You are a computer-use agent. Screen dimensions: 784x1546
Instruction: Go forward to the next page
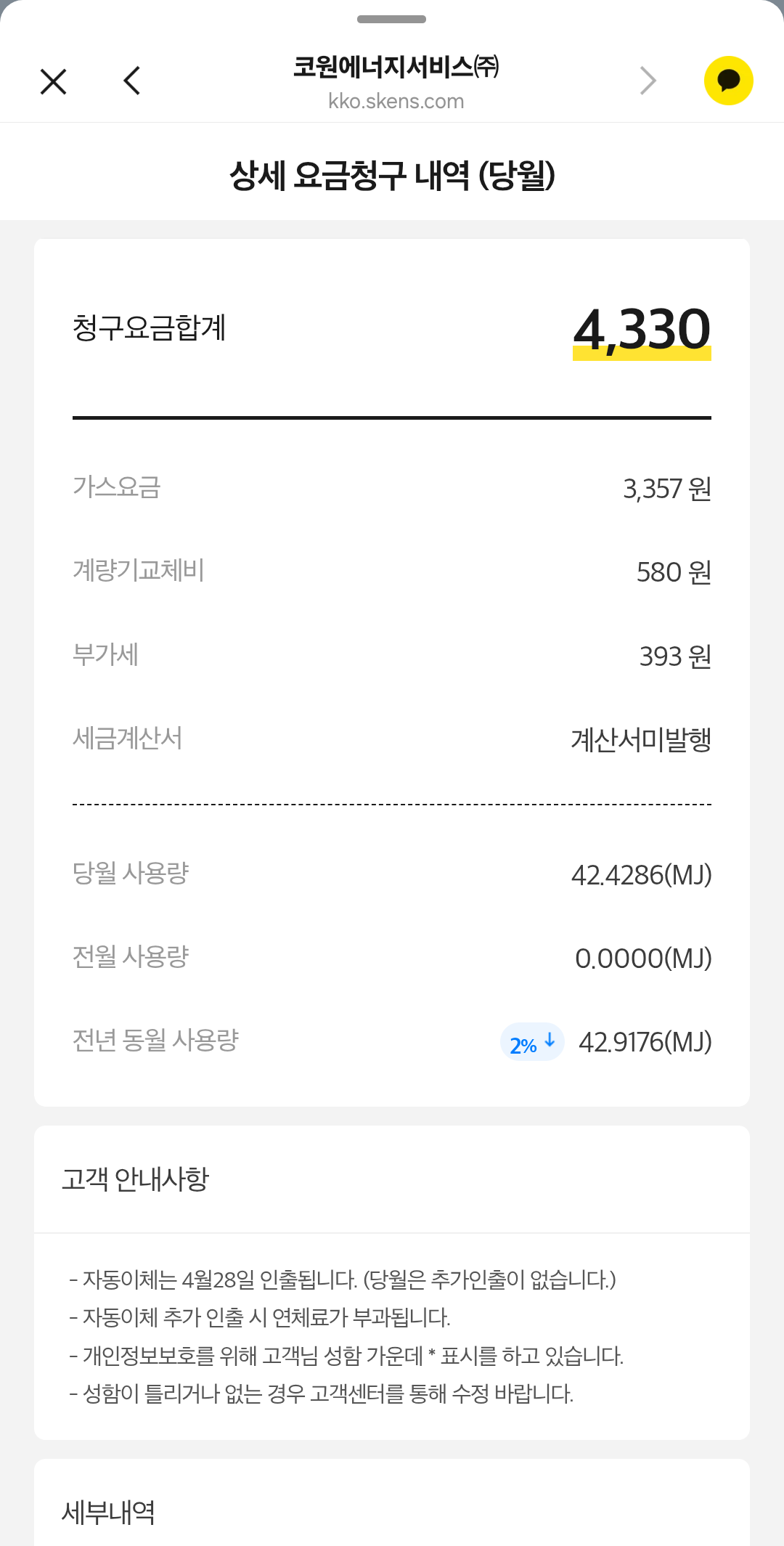pyautogui.click(x=648, y=81)
